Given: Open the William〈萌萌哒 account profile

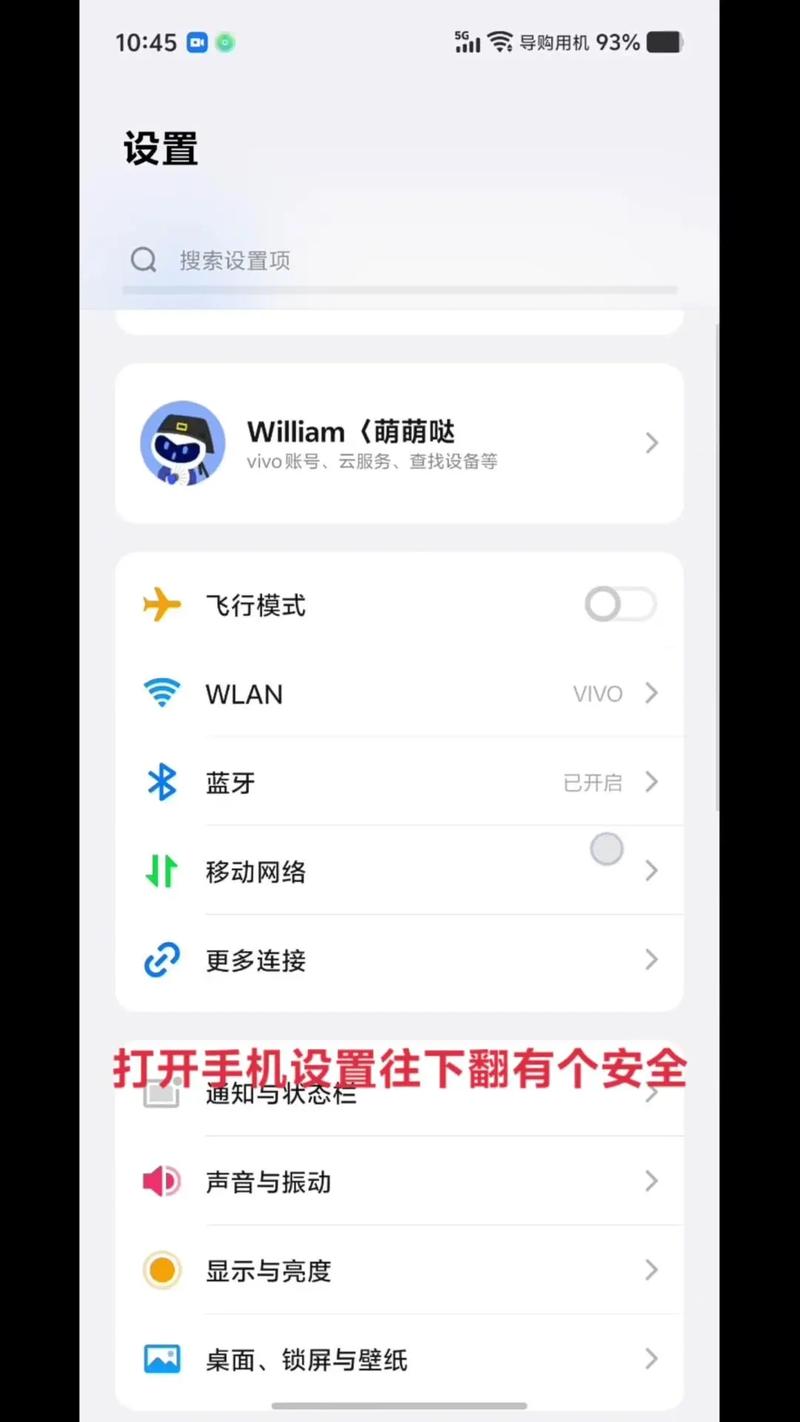Looking at the screenshot, I should point(400,443).
